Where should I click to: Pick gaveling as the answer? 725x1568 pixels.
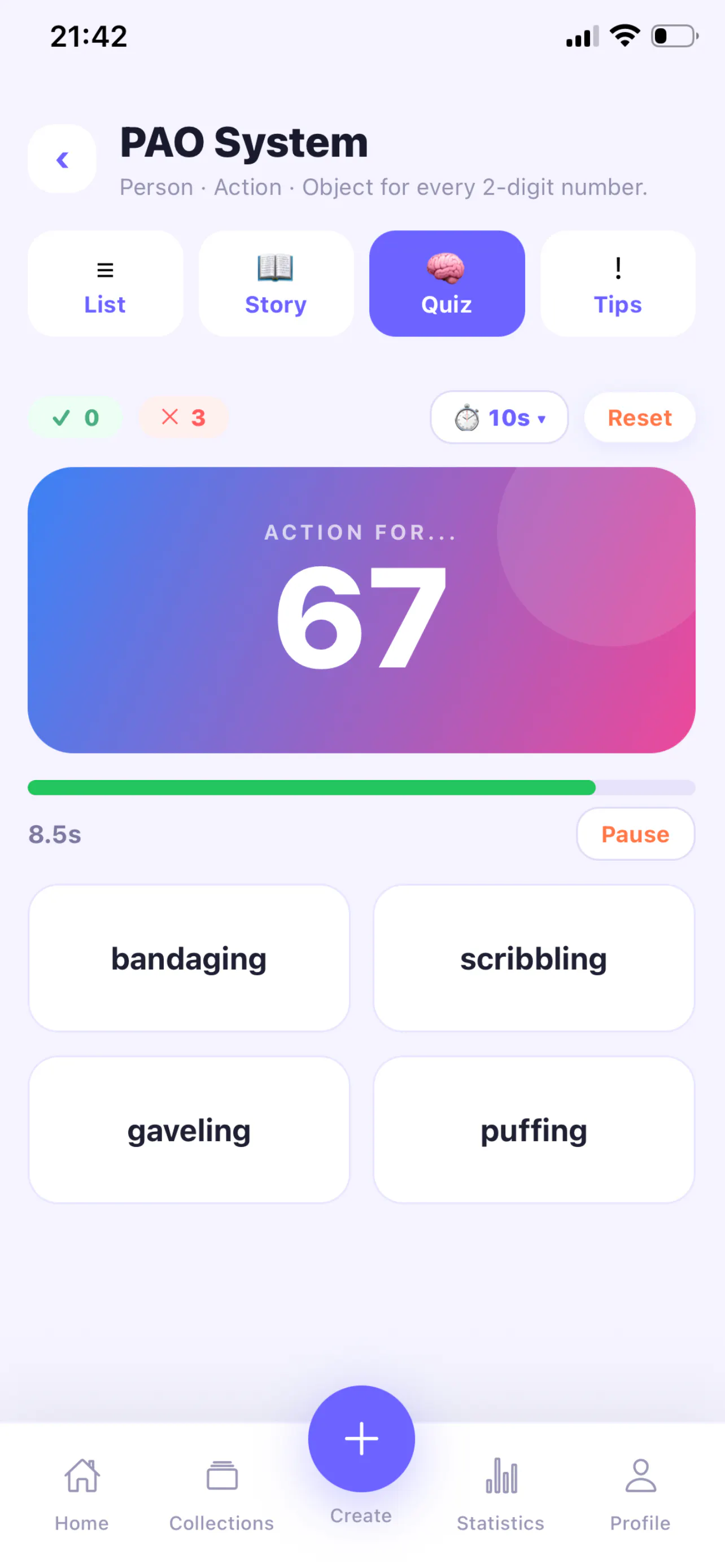coord(189,1130)
